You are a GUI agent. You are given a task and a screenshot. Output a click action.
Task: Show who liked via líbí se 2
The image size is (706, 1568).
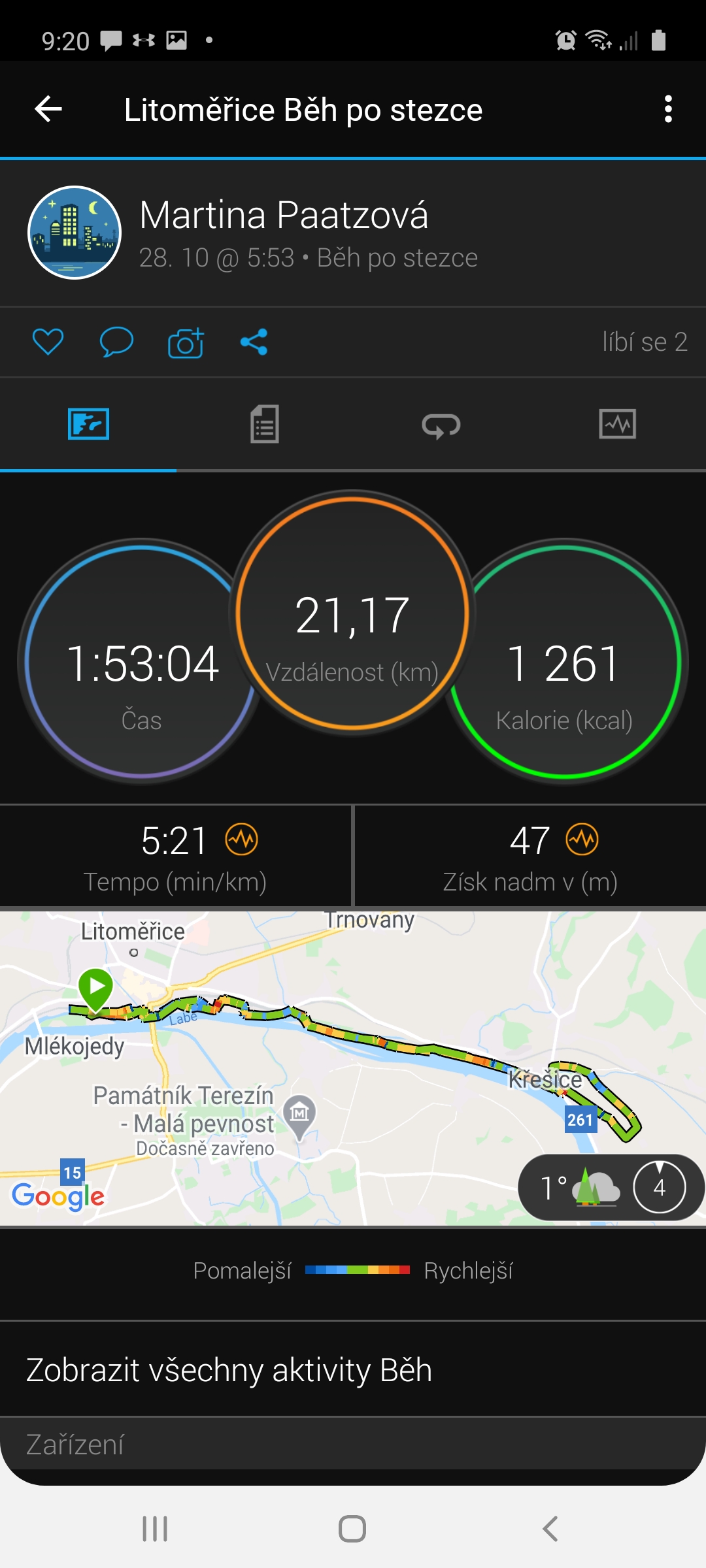[x=644, y=342]
